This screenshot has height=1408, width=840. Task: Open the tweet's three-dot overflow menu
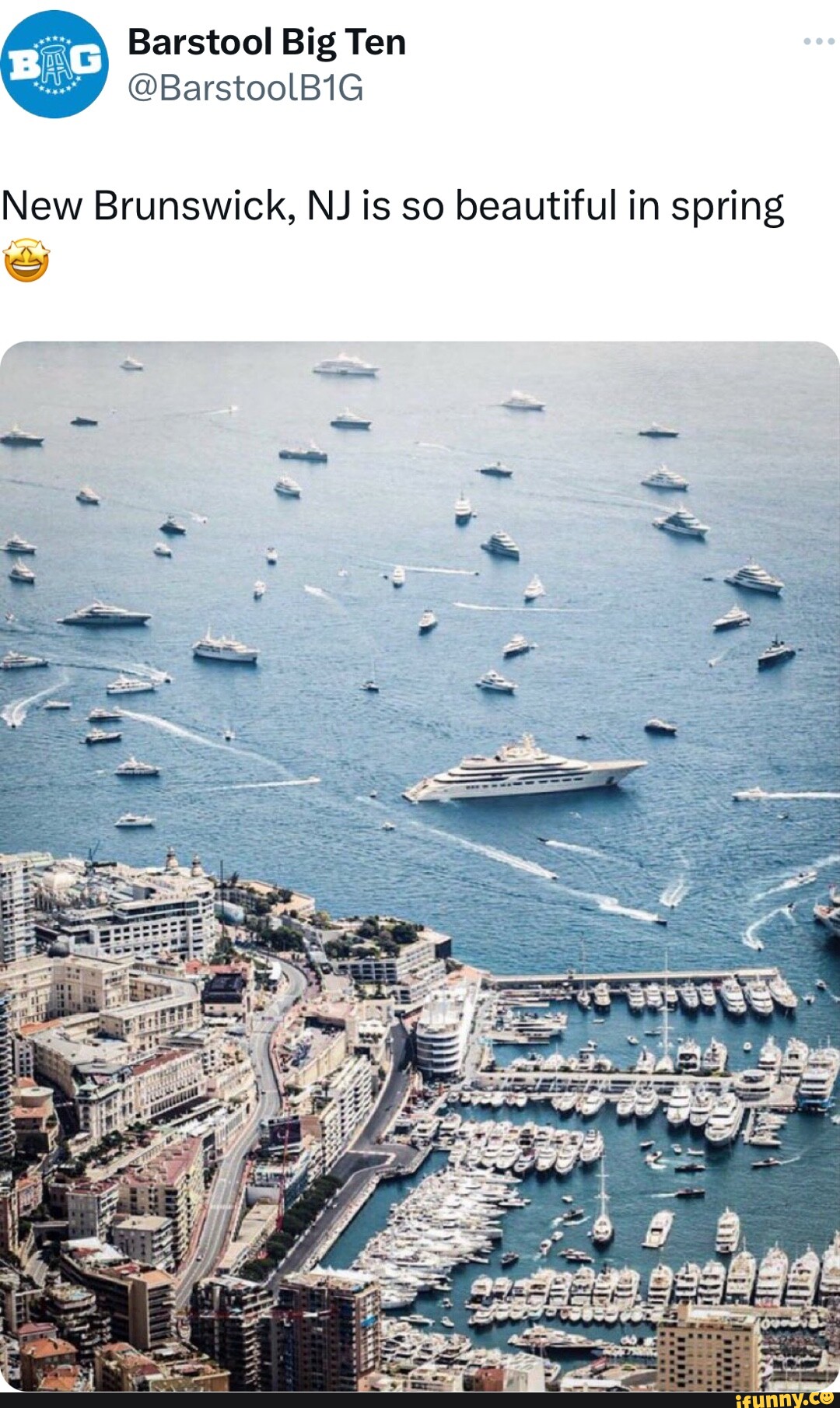click(x=818, y=41)
